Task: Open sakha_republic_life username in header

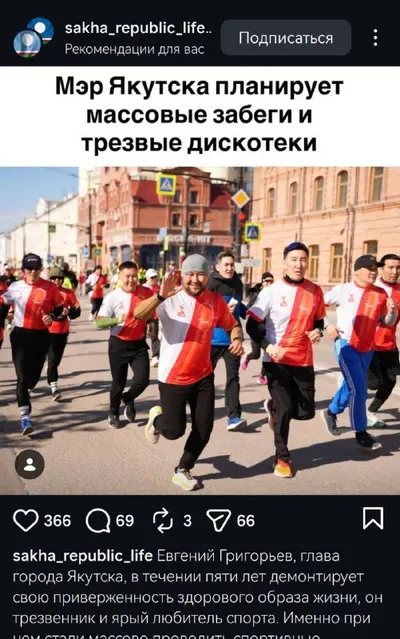Action: tap(138, 28)
